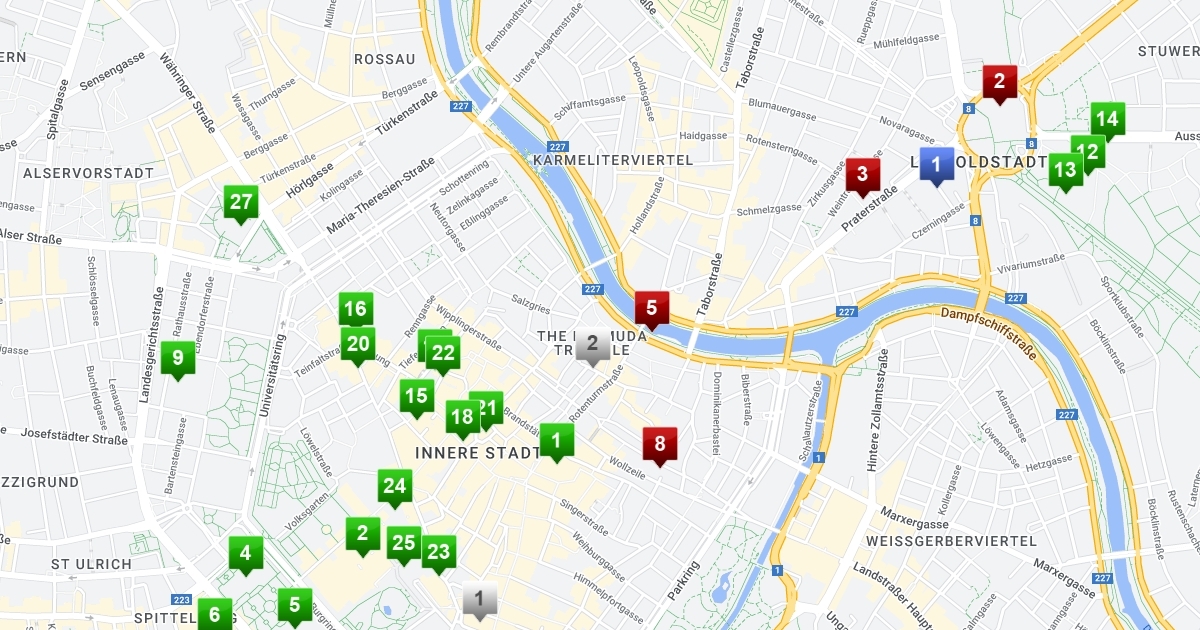Select the grey marker numbered 1
The image size is (1200, 630).
coord(479,600)
